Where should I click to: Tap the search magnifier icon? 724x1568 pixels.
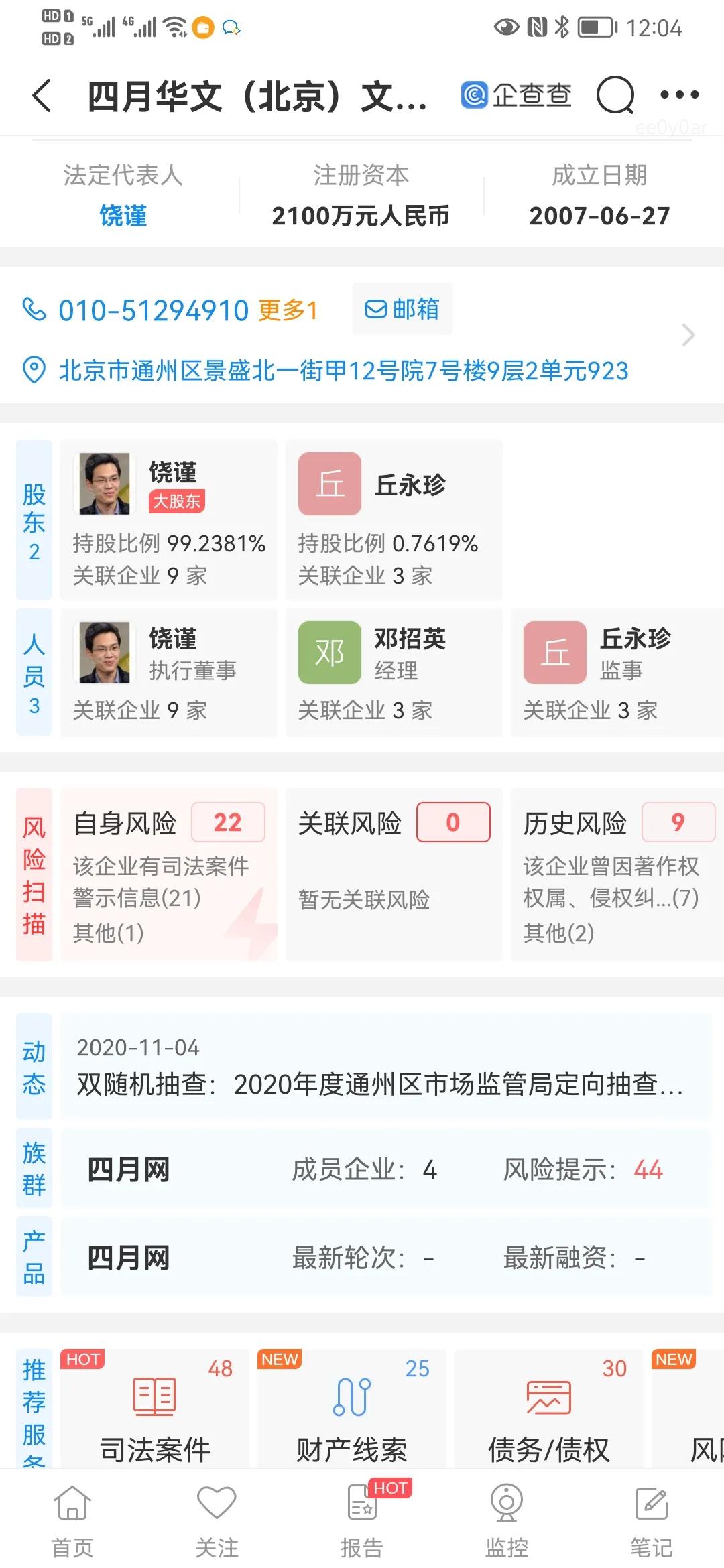[x=615, y=95]
